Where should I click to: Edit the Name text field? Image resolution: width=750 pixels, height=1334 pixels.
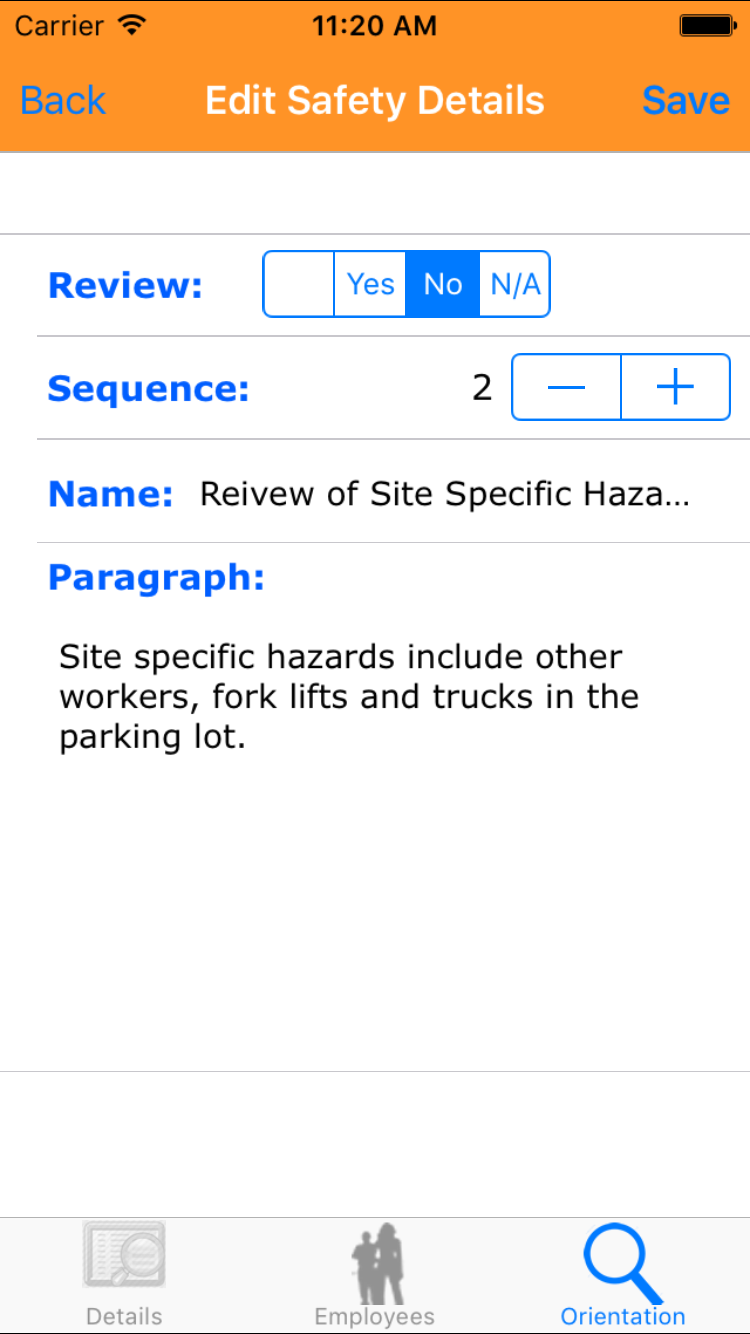(445, 493)
